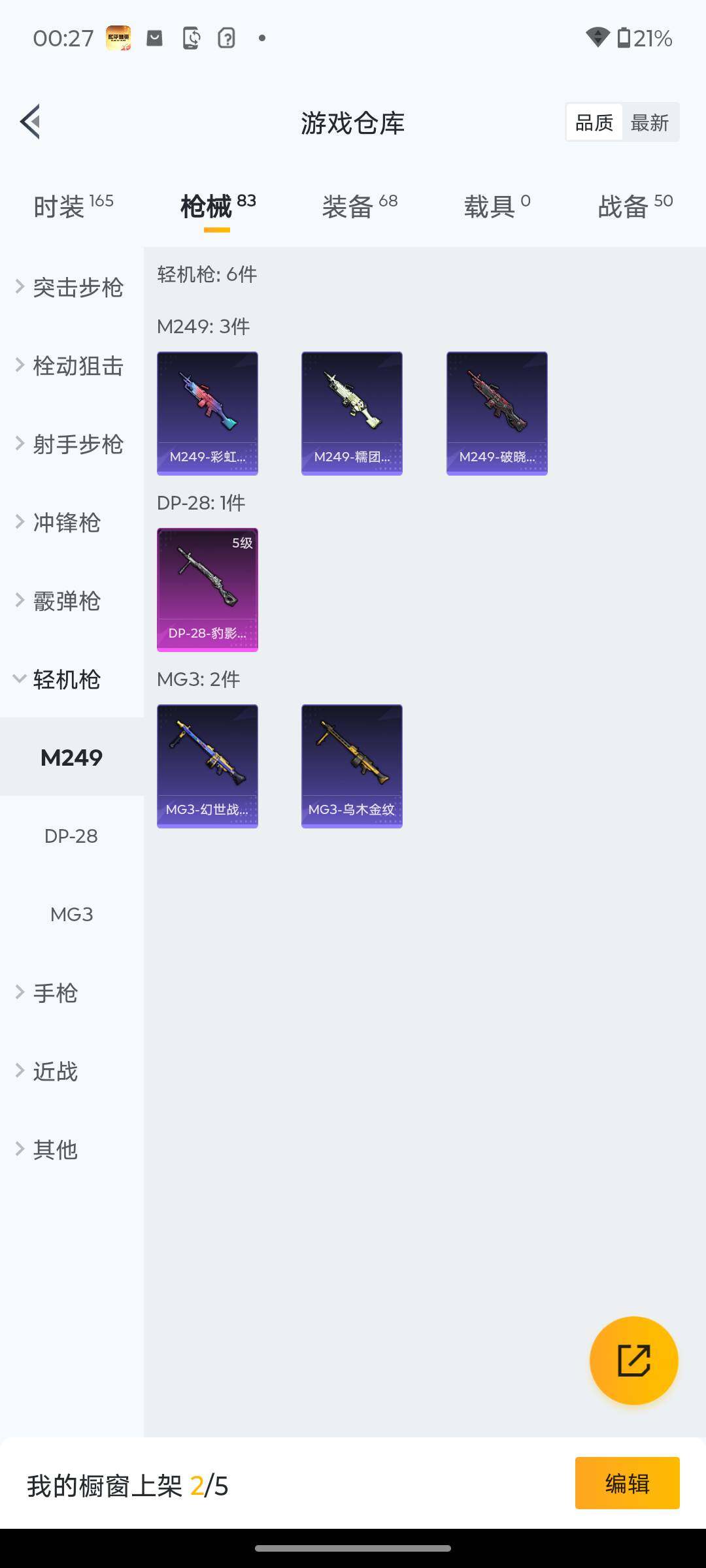
Task: Collapse the 轻机枪 category
Action: (x=65, y=679)
